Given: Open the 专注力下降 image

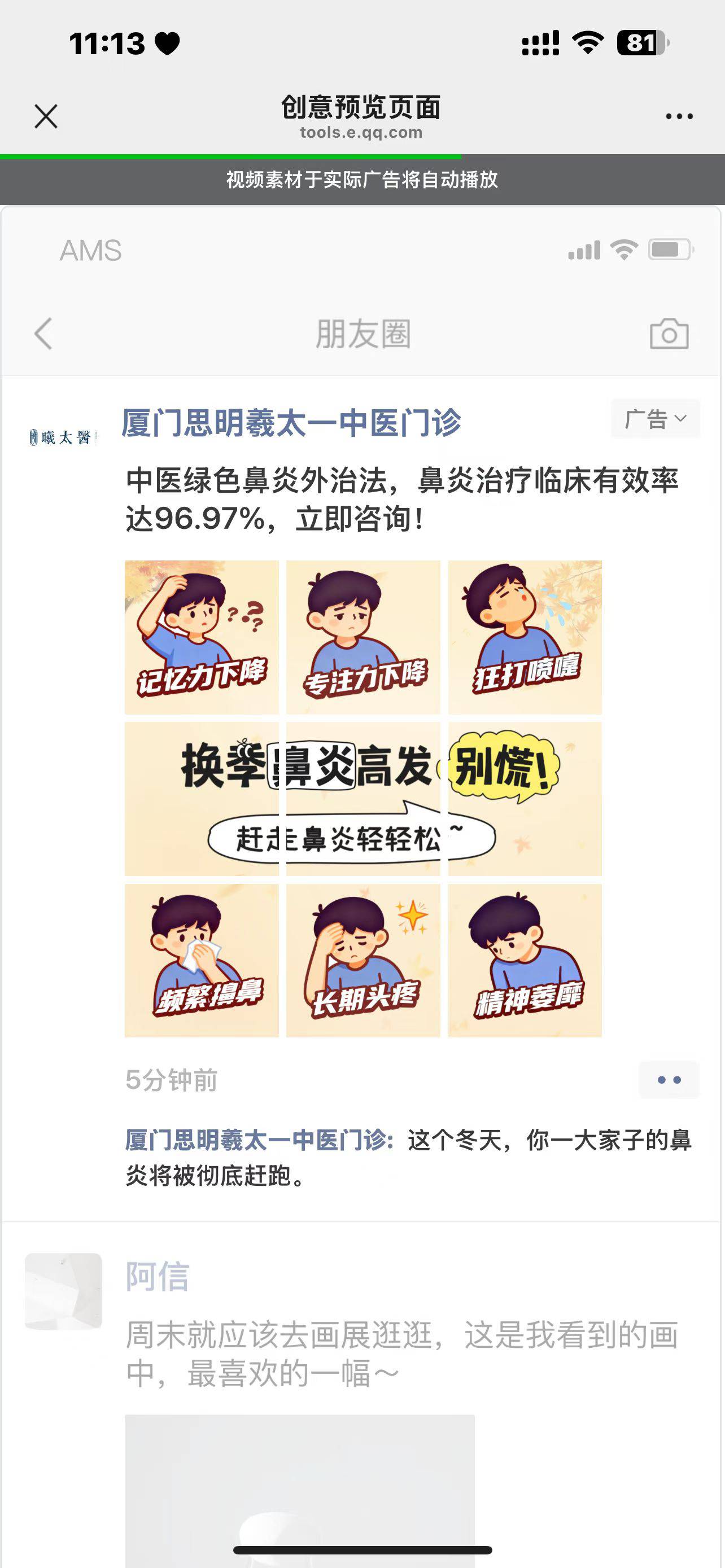Looking at the screenshot, I should [363, 637].
